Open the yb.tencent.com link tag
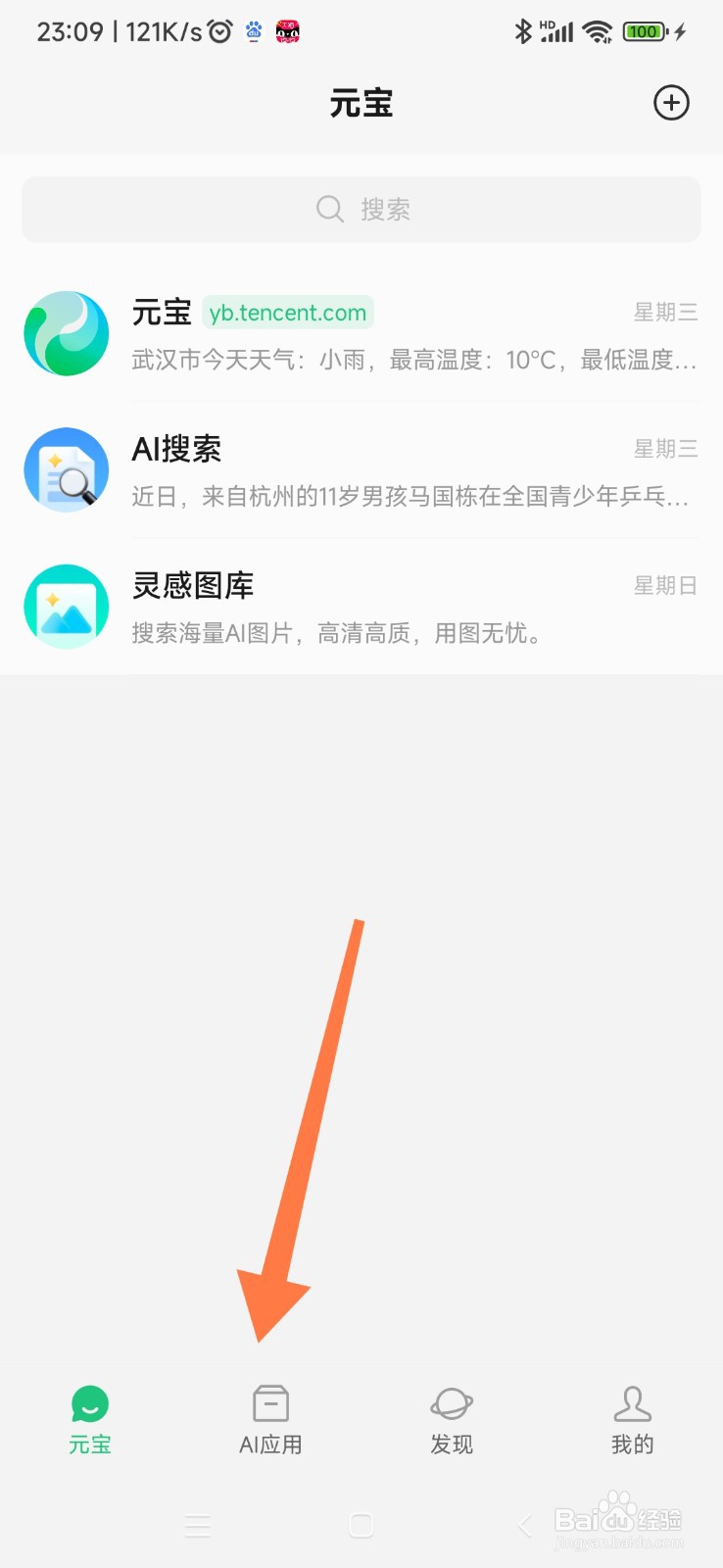Viewport: 723px width, 1568px height. point(287,312)
